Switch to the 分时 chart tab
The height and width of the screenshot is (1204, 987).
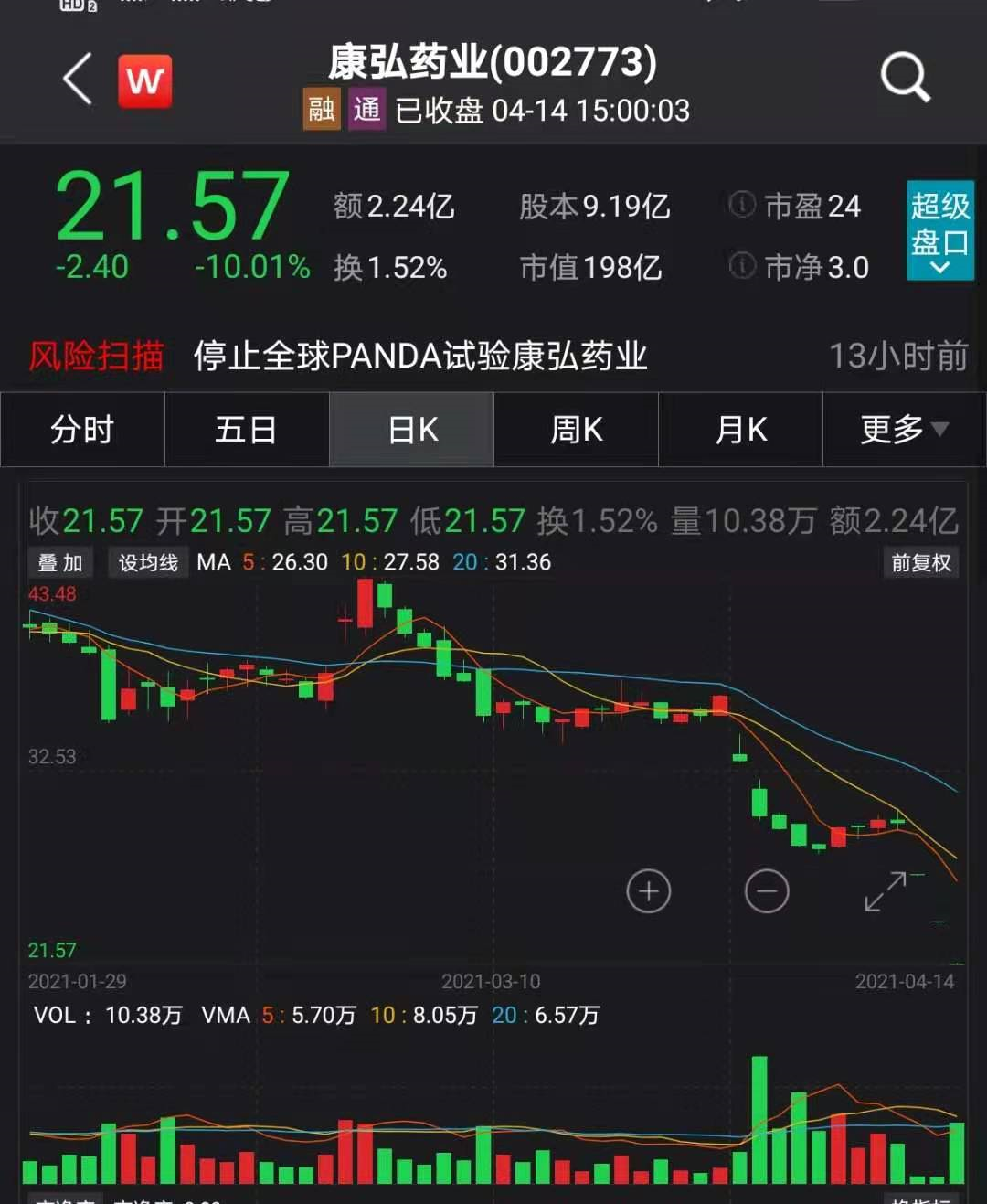pos(82,430)
